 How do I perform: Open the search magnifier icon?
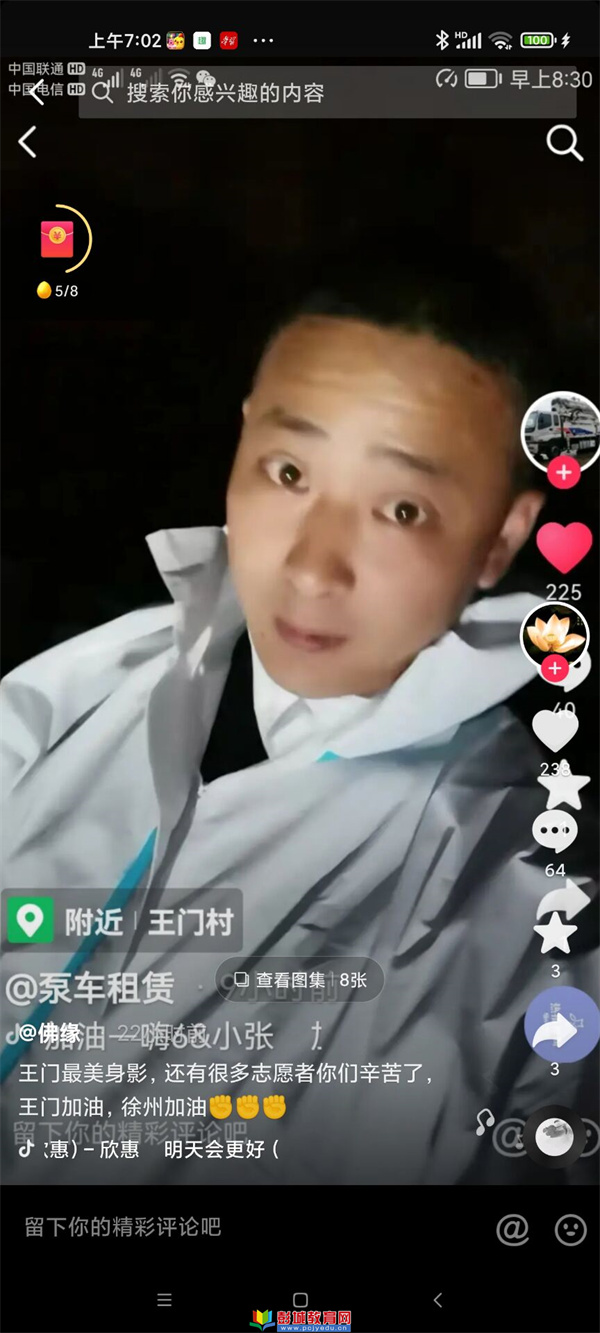[564, 143]
